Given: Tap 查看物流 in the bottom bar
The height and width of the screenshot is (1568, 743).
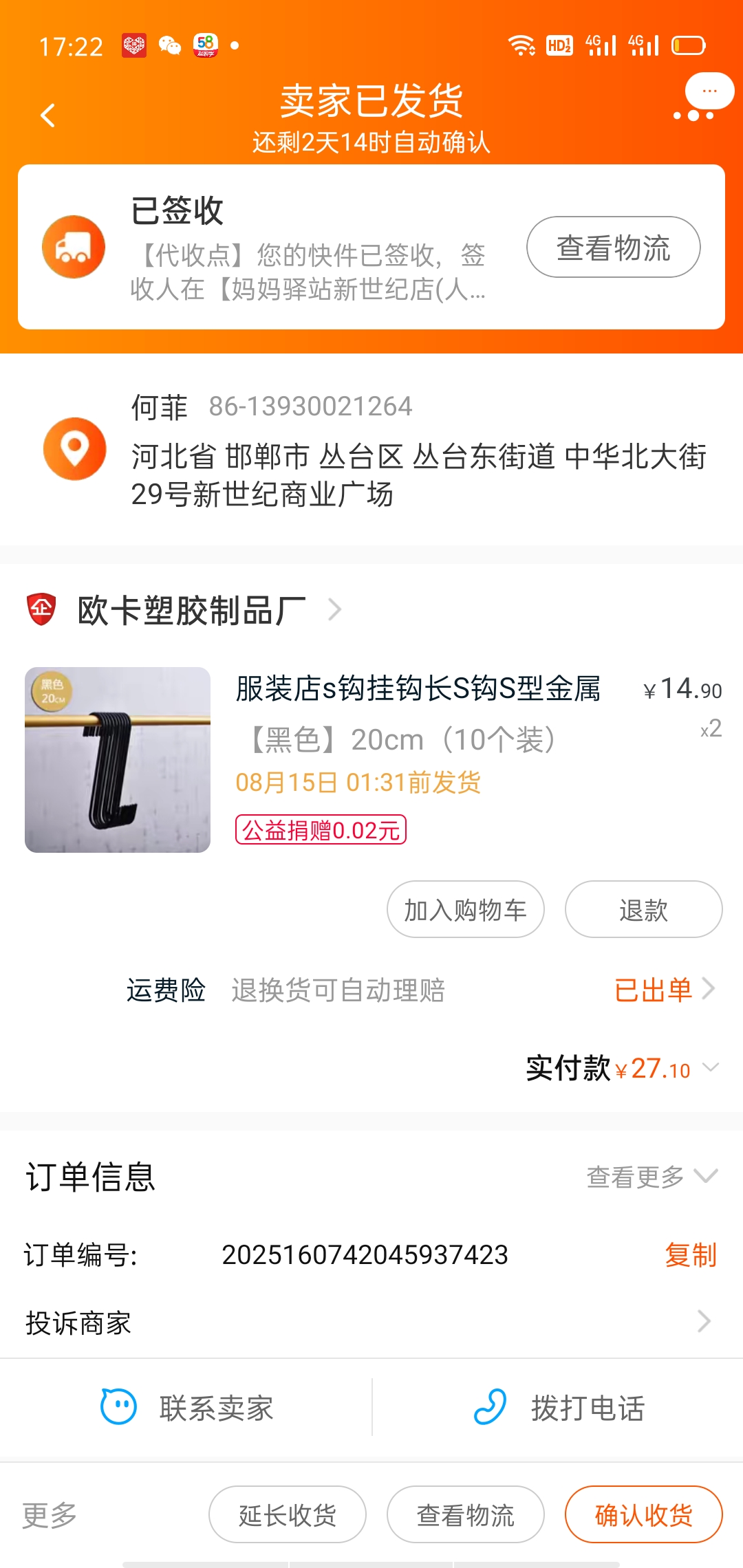Looking at the screenshot, I should [x=466, y=1514].
